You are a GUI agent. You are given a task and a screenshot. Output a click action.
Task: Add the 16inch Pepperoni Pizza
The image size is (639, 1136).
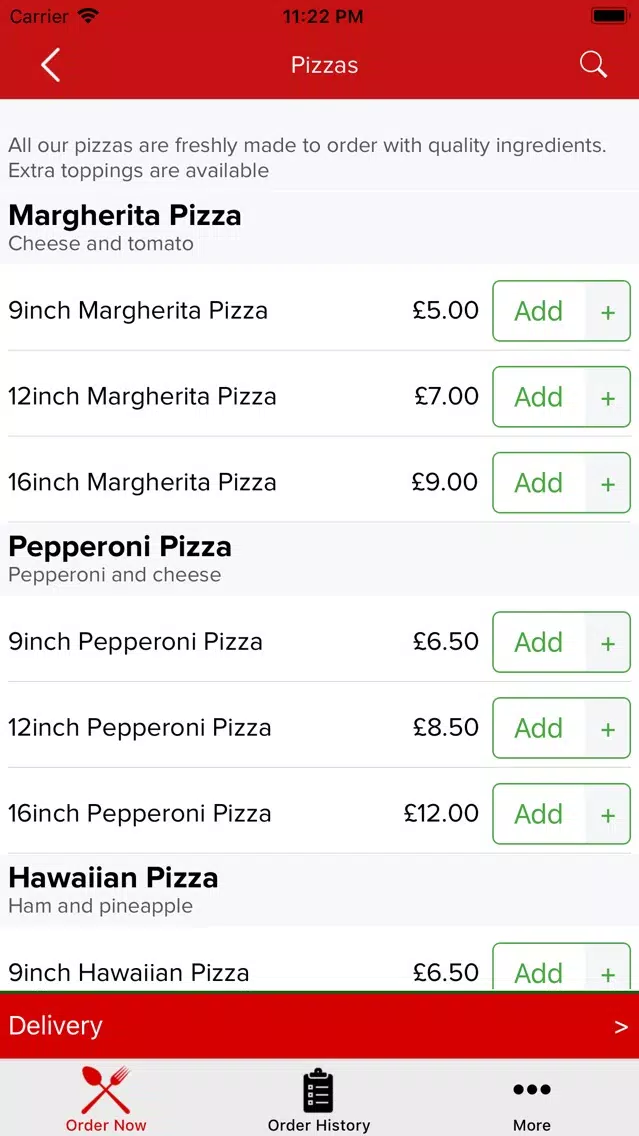click(561, 814)
